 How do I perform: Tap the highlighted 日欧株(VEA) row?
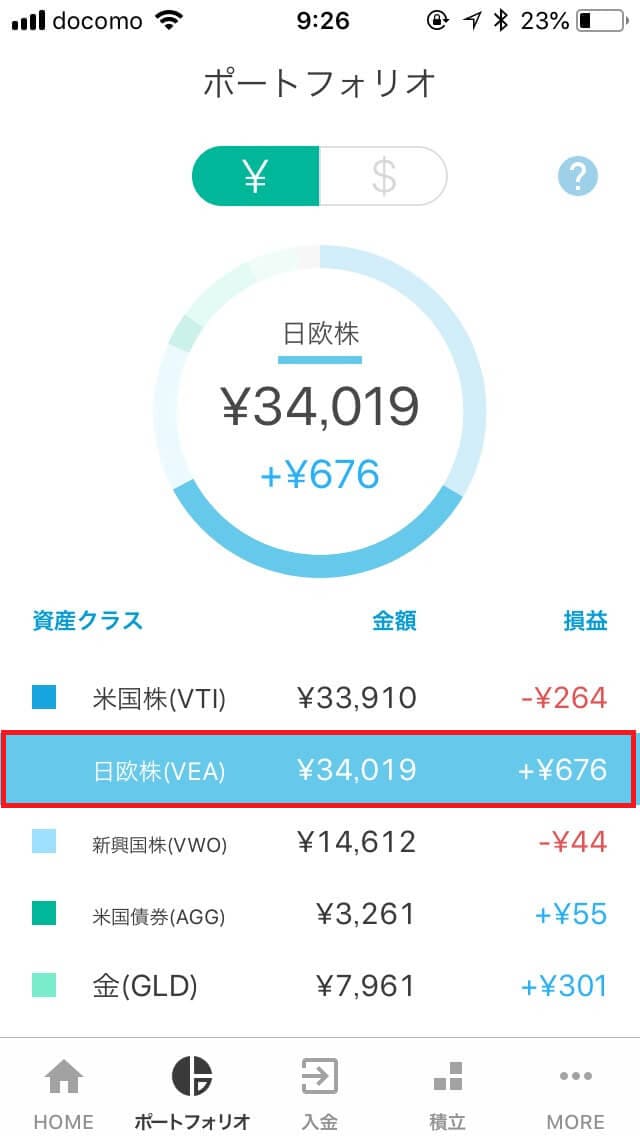click(x=320, y=769)
